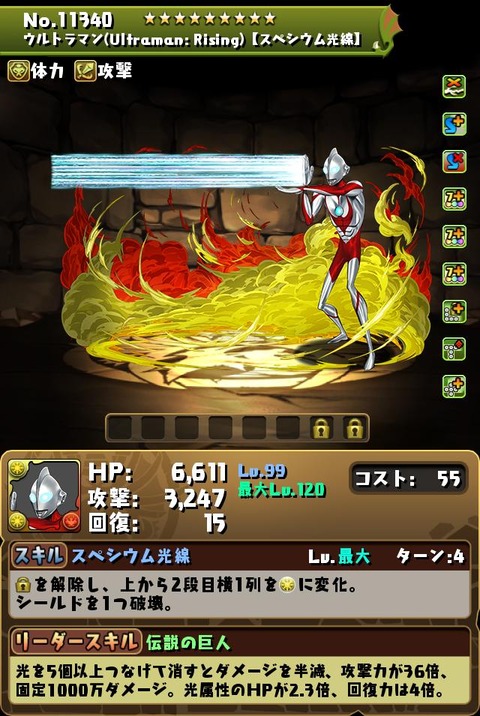Tap the skill bind resistance awakening icon

coord(454,162)
